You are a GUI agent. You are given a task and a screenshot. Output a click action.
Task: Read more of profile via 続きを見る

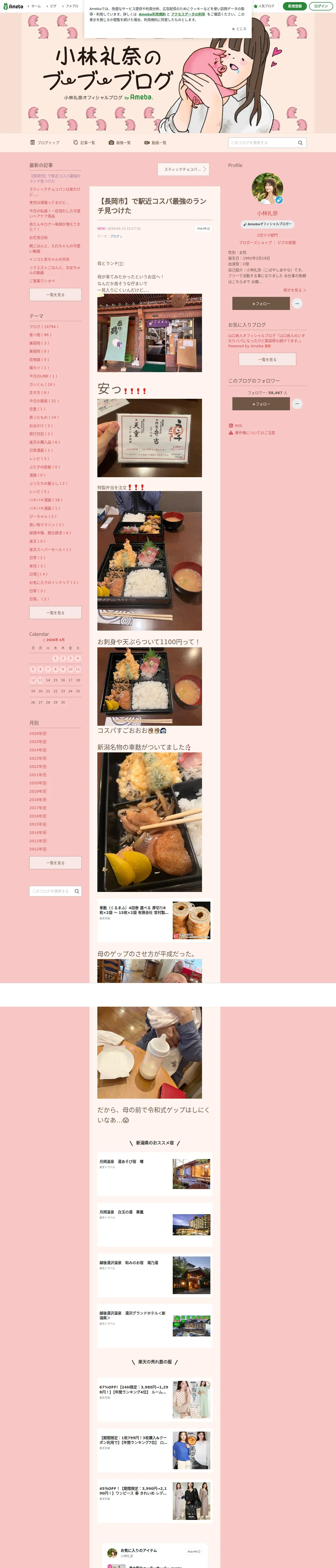tap(295, 290)
